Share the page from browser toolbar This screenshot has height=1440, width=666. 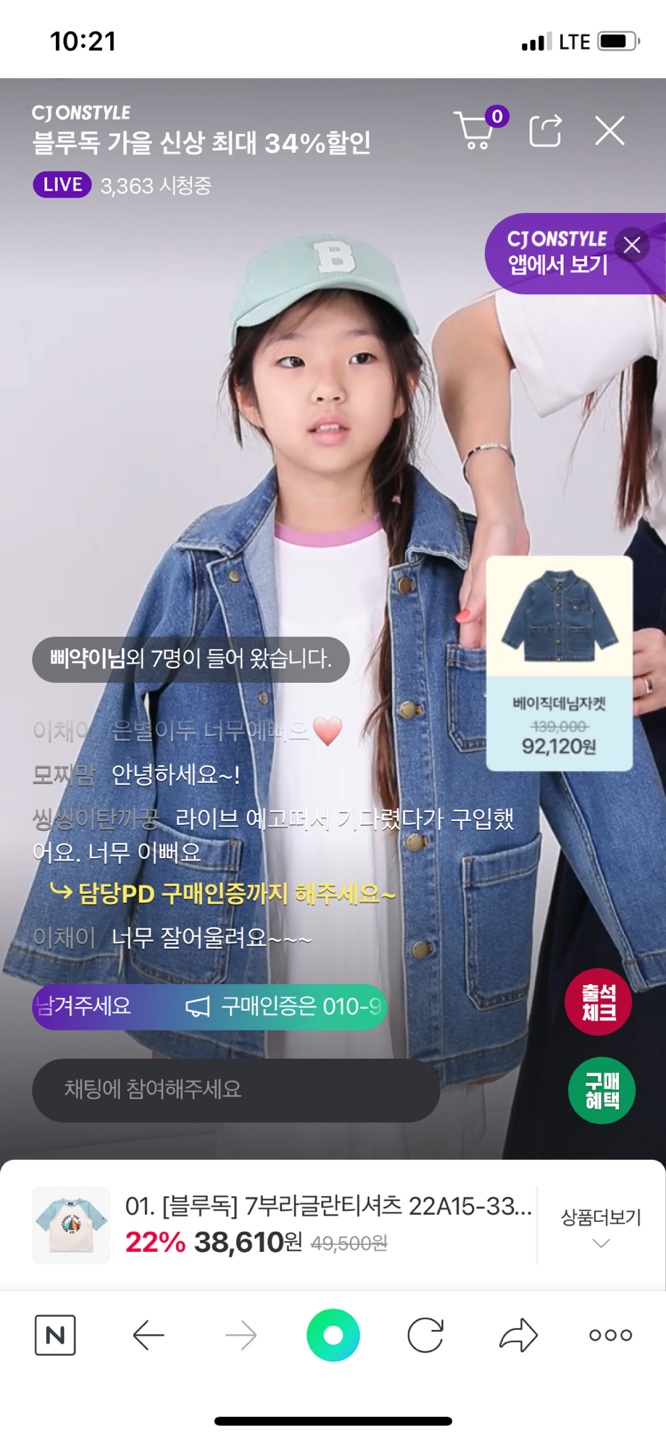[x=518, y=1335]
